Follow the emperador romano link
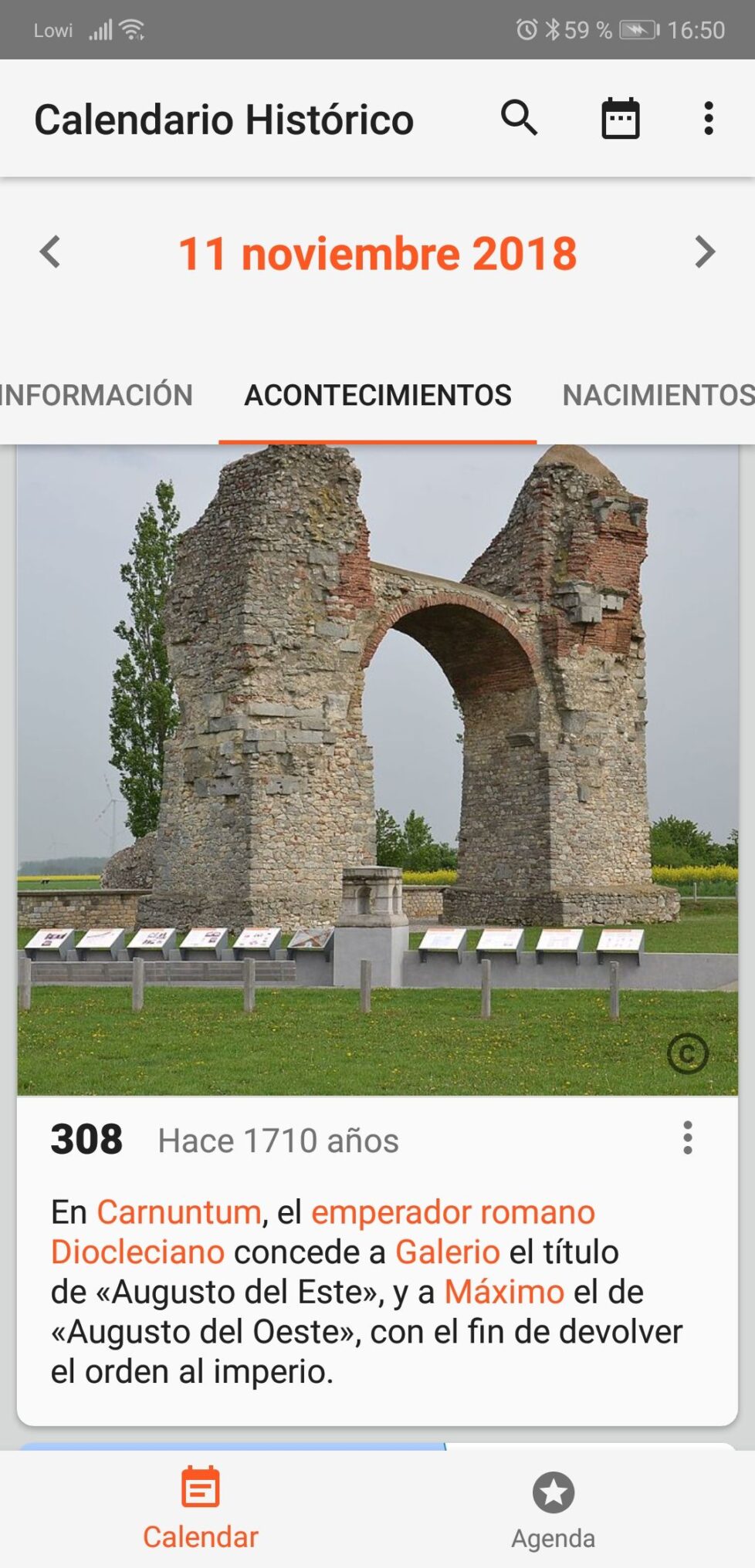 click(453, 1212)
